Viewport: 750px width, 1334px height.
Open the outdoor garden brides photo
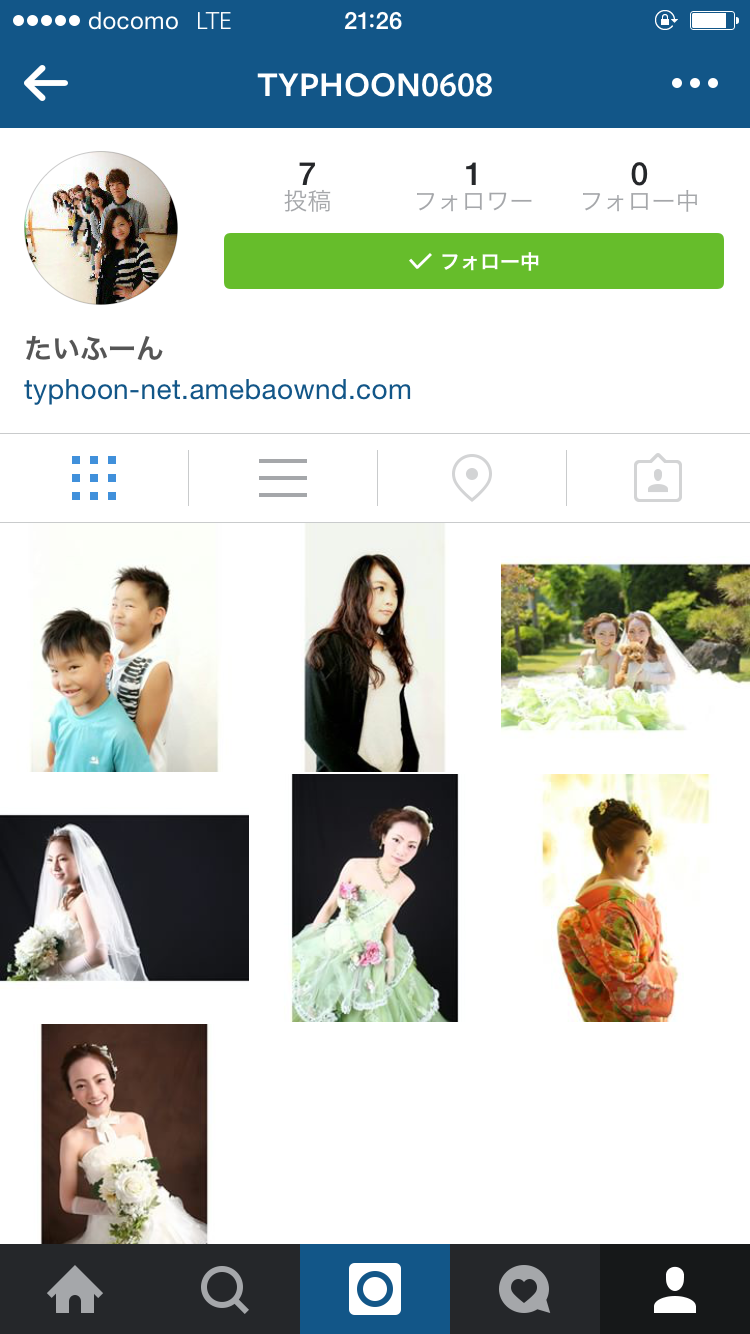(624, 646)
